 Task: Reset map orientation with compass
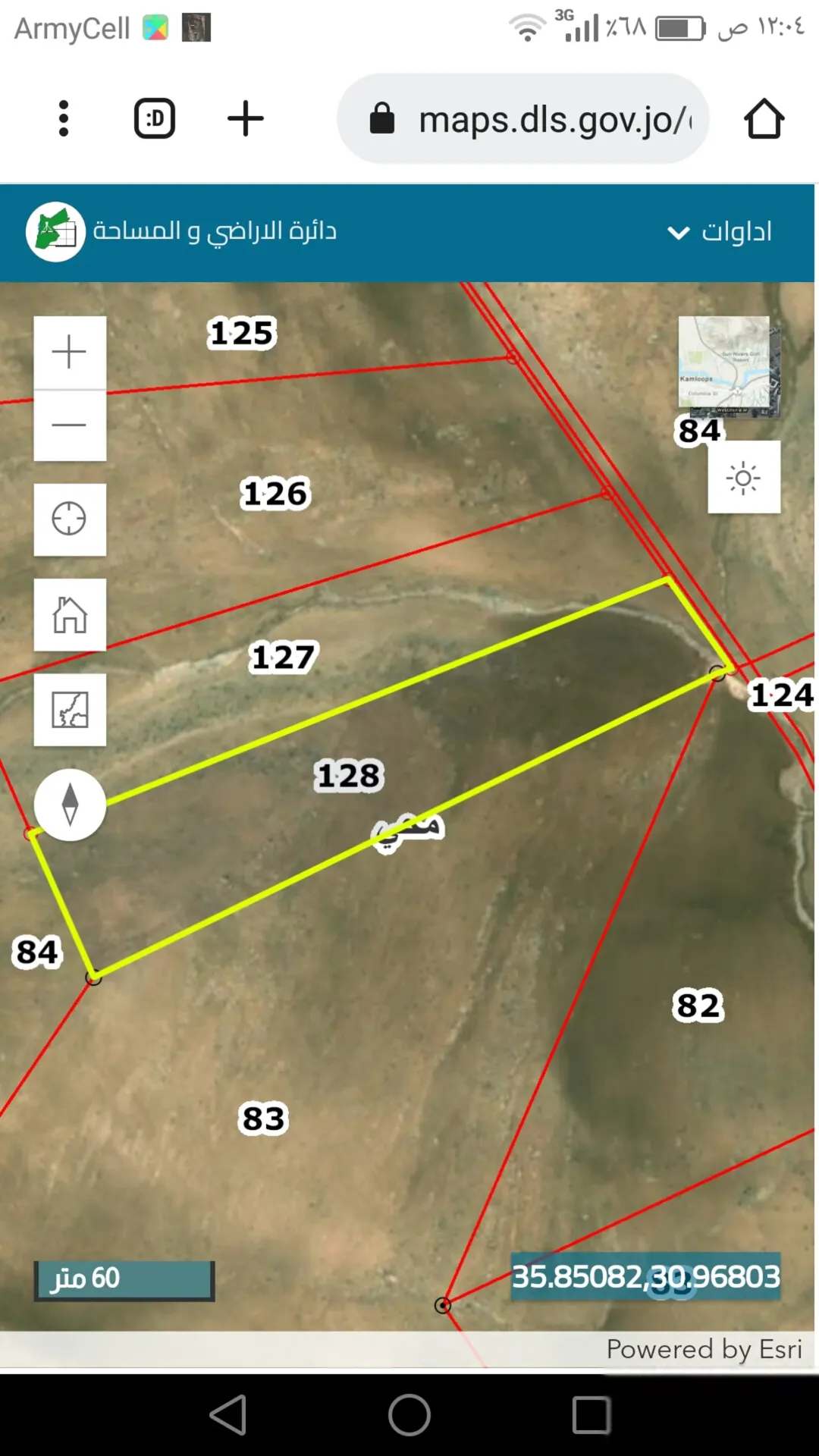coord(70,805)
